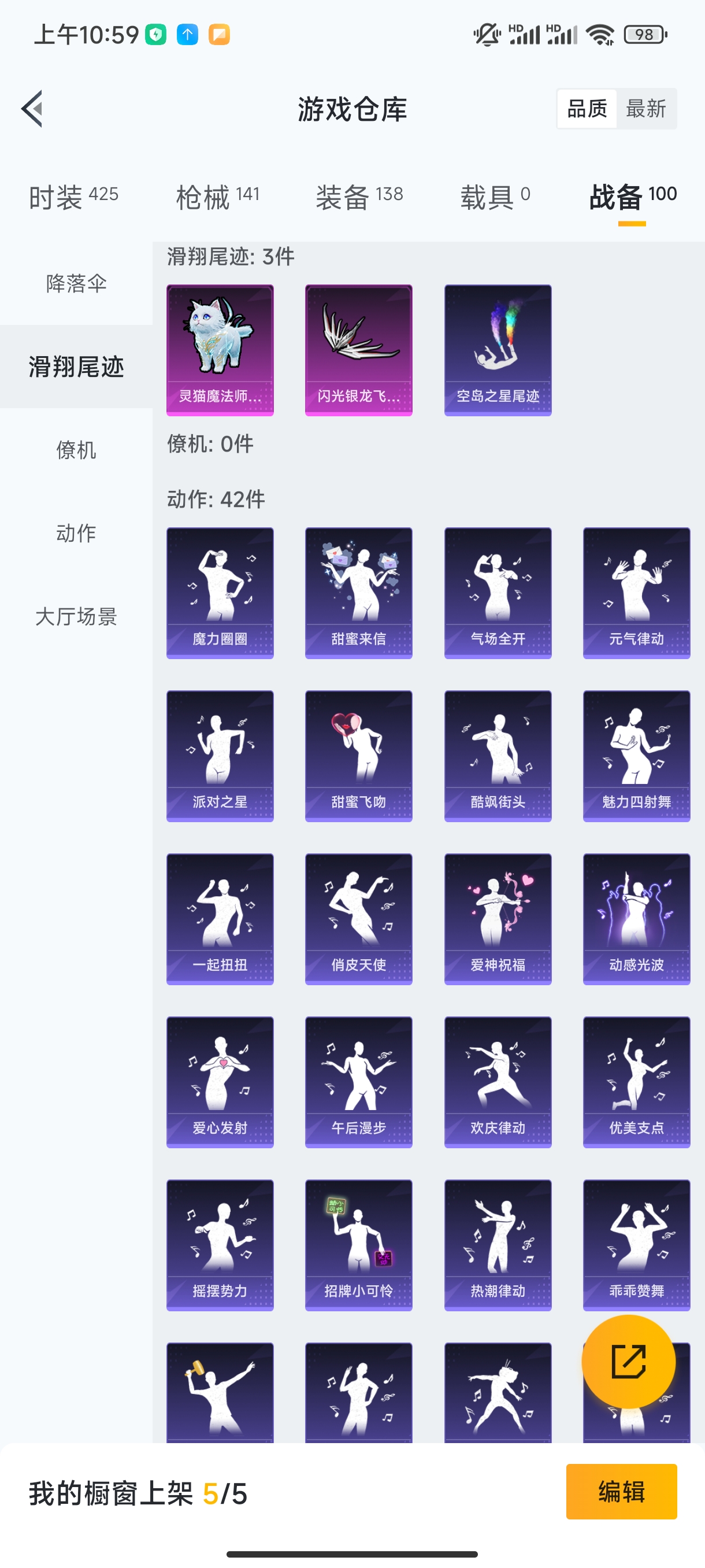Sort the warehouse by 最新

click(x=645, y=109)
